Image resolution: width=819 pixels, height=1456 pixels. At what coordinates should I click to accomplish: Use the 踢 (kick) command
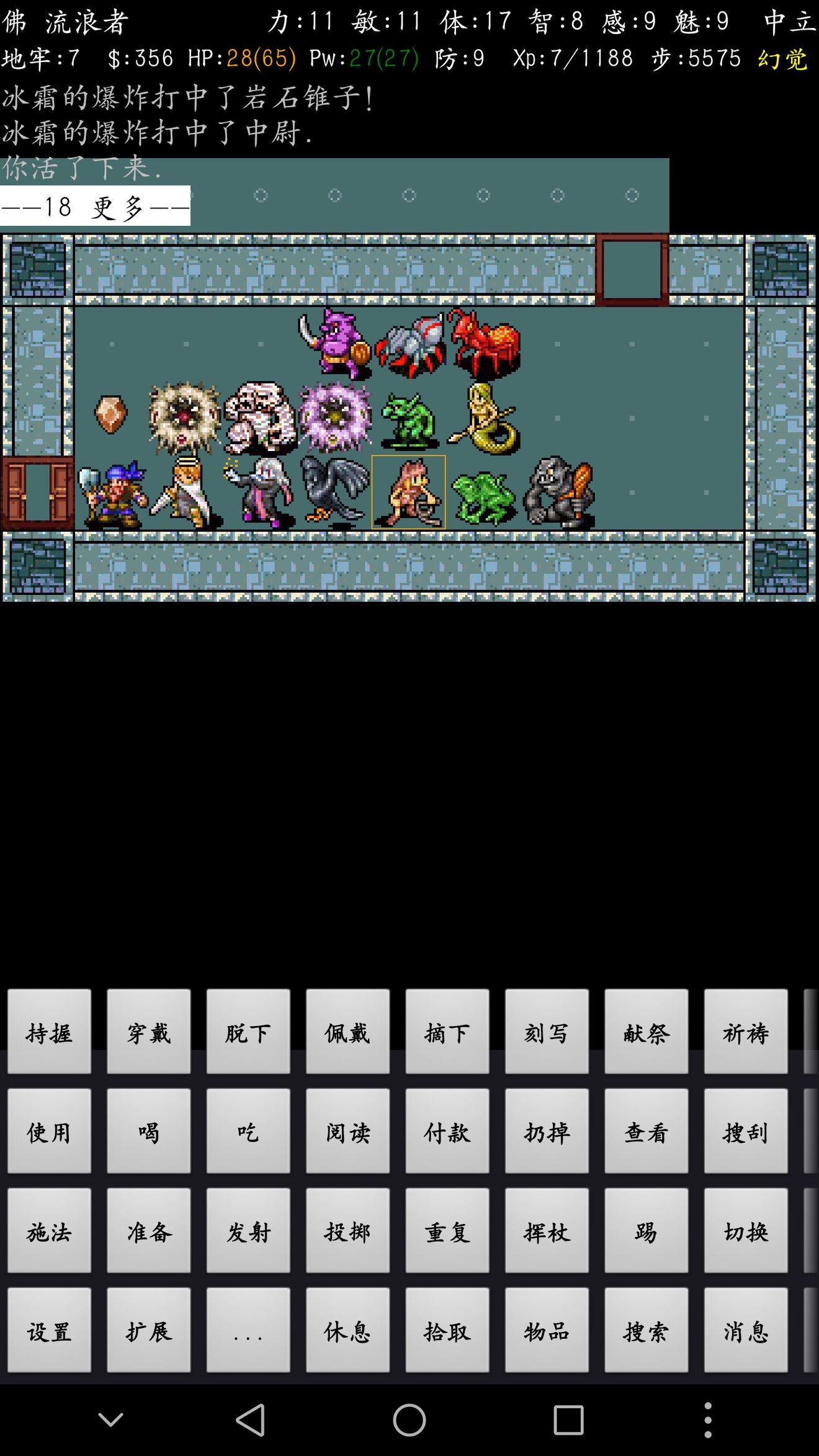pyautogui.click(x=646, y=1231)
